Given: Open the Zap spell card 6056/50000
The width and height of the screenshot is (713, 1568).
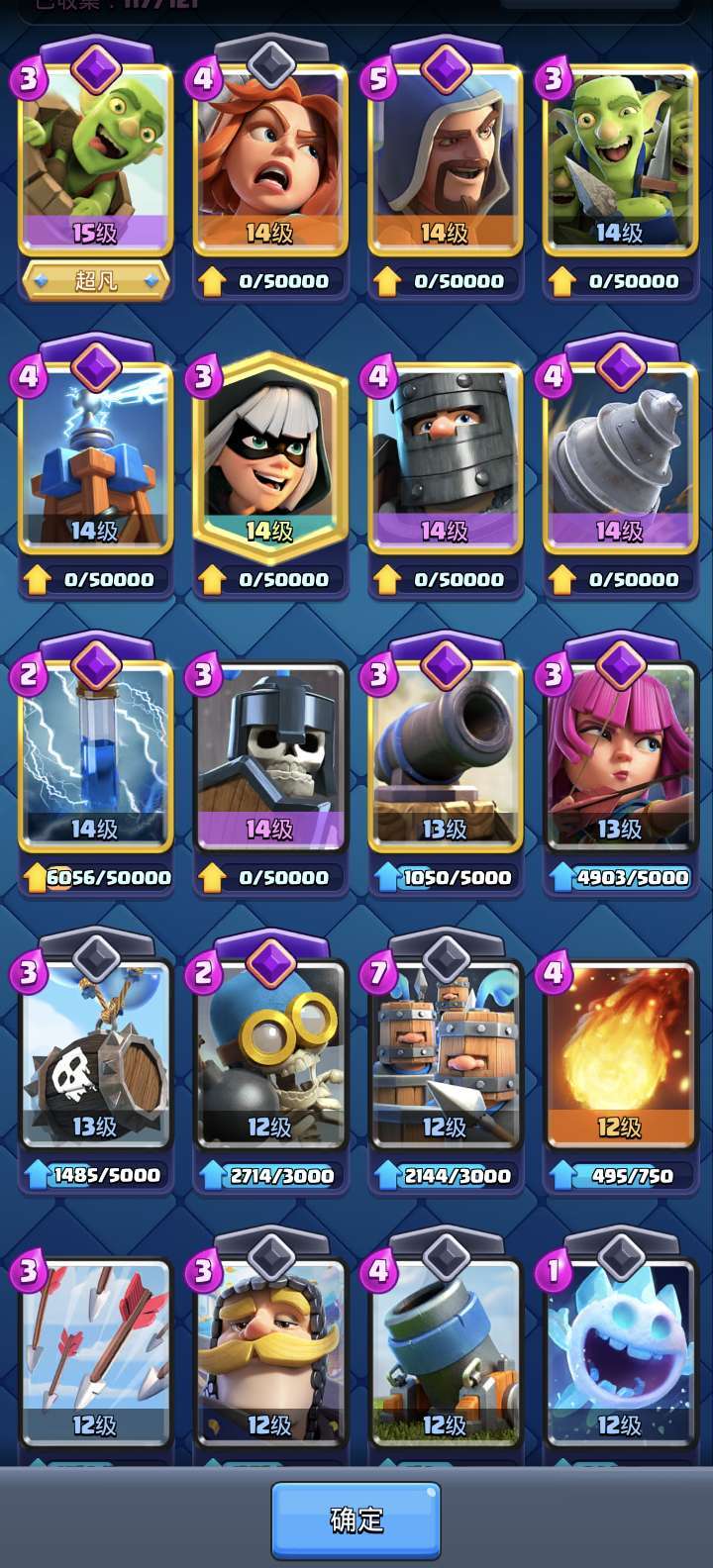Looking at the screenshot, I should [95, 754].
